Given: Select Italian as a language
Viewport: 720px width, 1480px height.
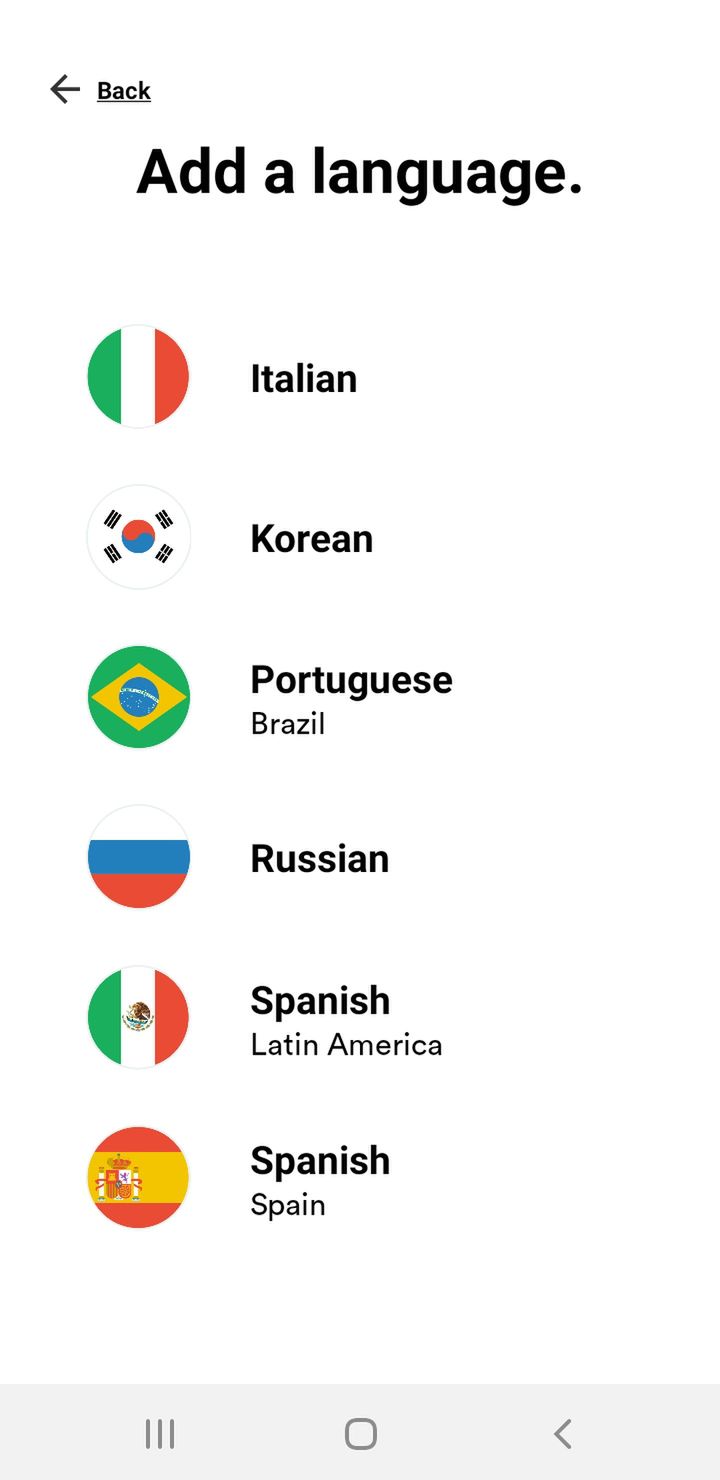Looking at the screenshot, I should [x=360, y=377].
